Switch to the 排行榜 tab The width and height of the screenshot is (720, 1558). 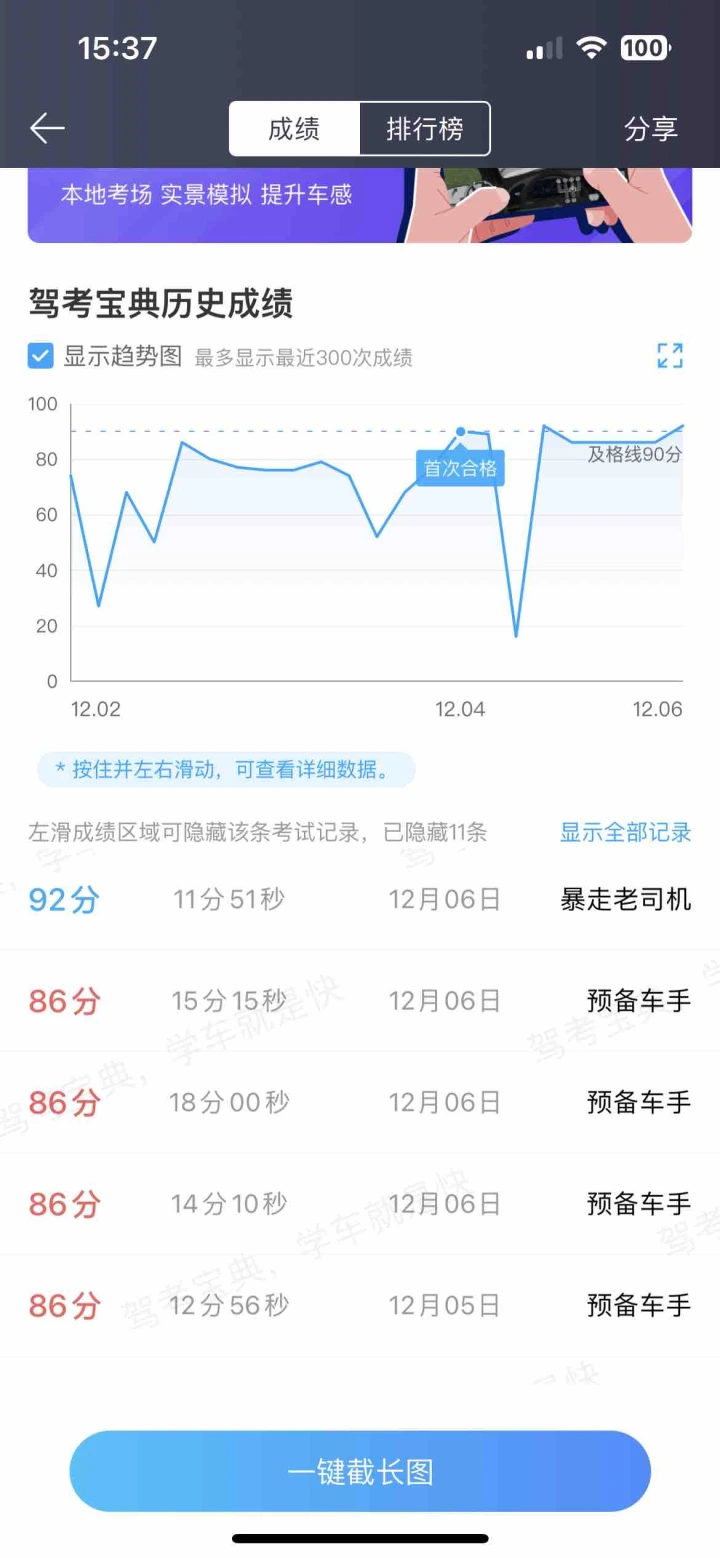(425, 129)
